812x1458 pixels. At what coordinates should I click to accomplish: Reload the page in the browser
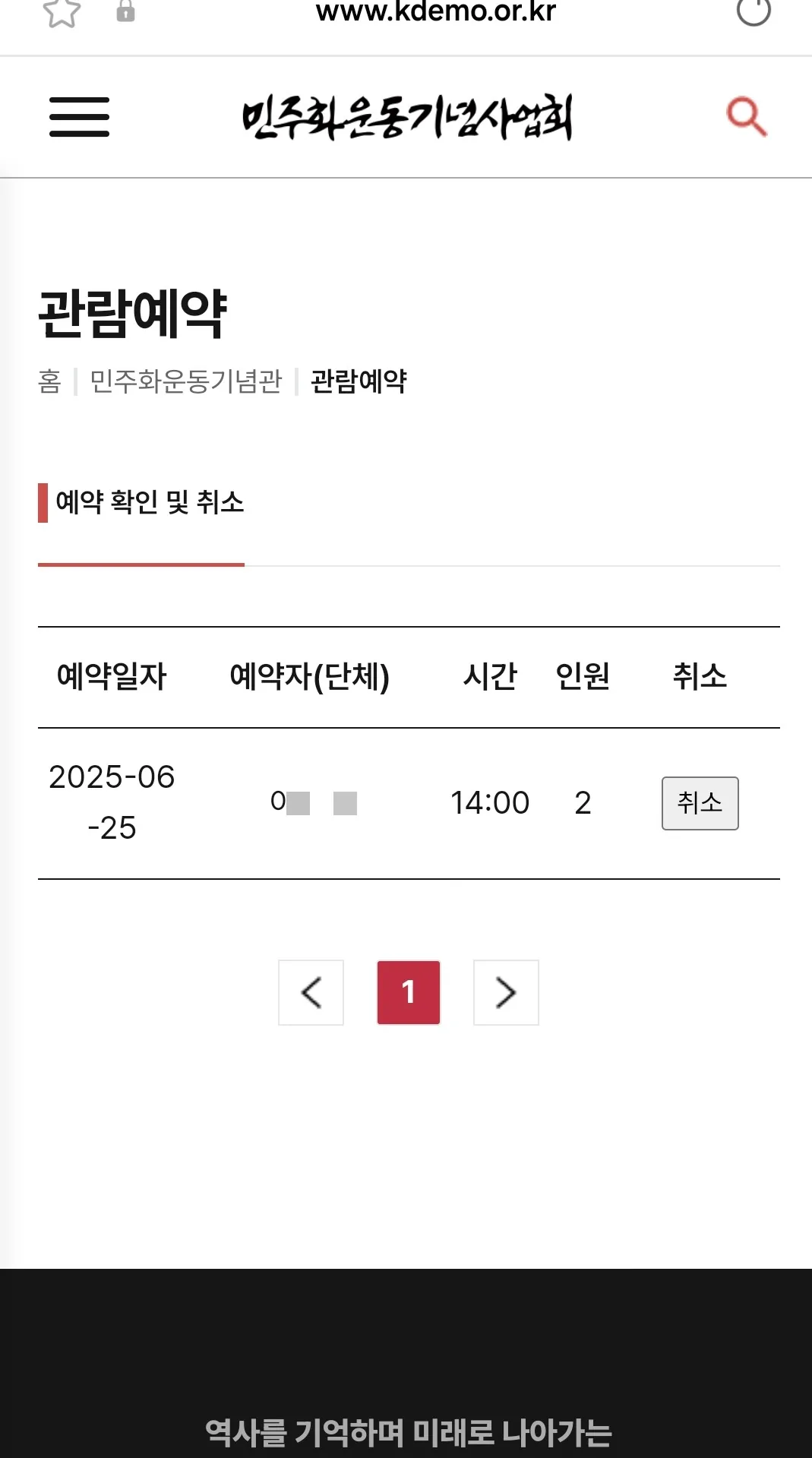[x=754, y=11]
